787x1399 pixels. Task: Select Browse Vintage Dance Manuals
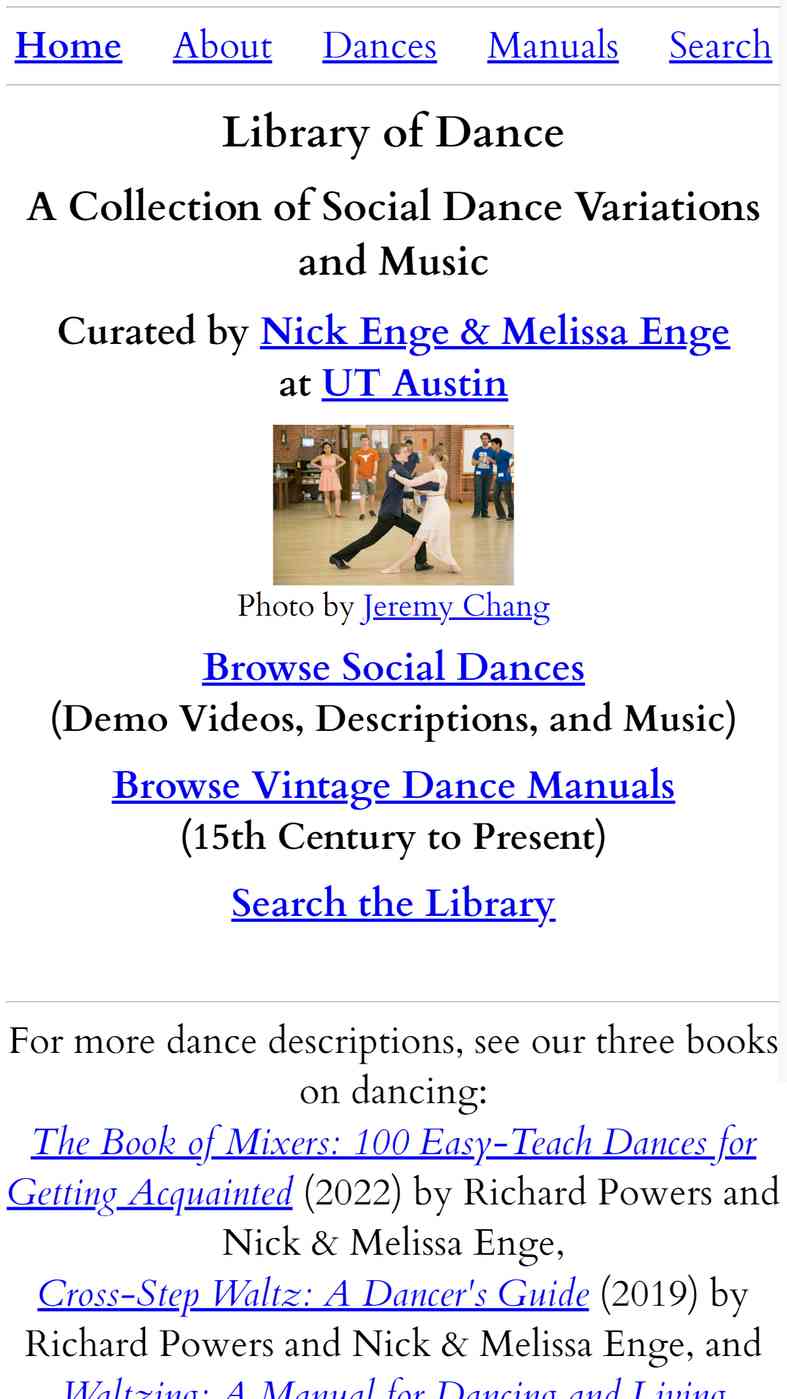[393, 785]
